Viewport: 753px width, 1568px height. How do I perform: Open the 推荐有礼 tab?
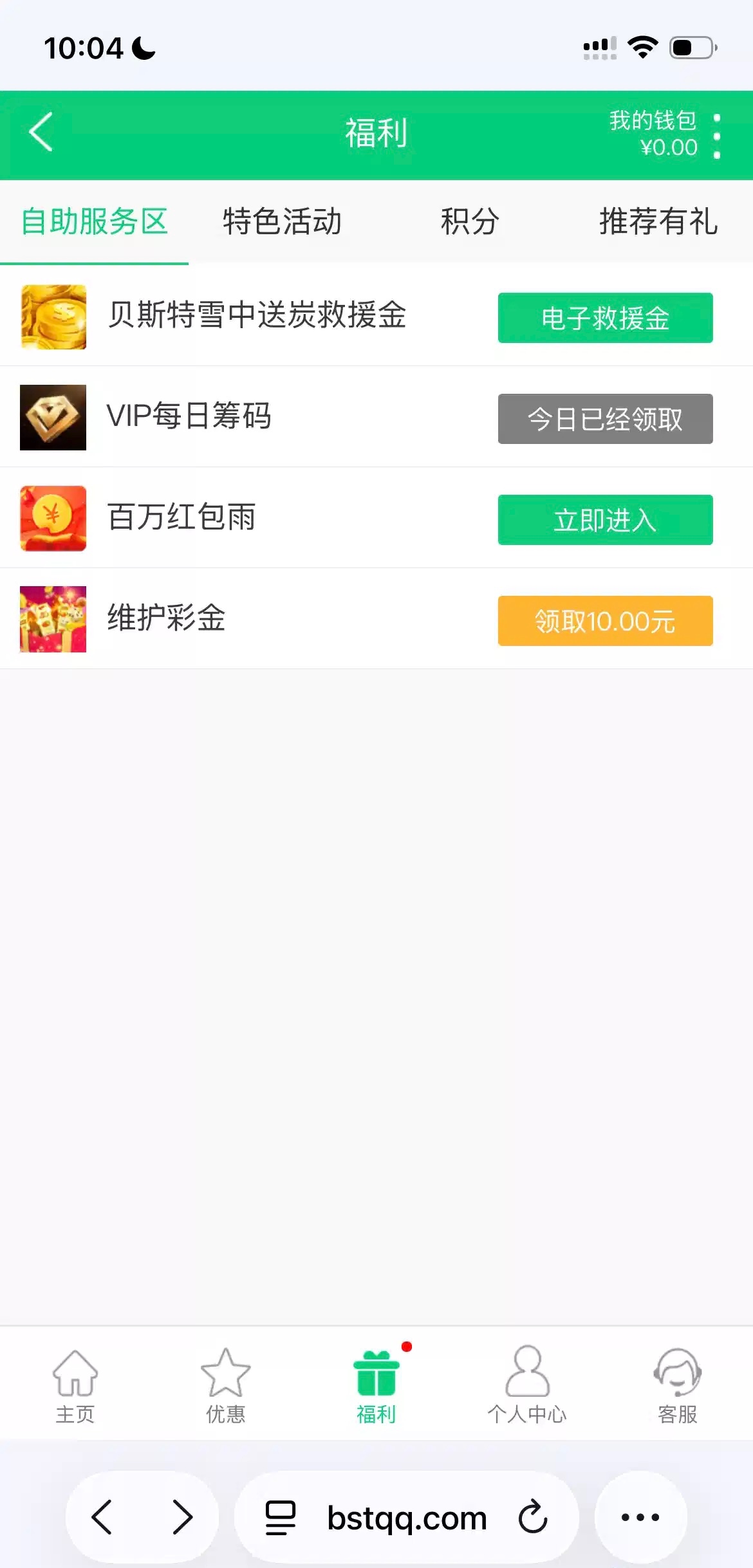click(x=658, y=222)
